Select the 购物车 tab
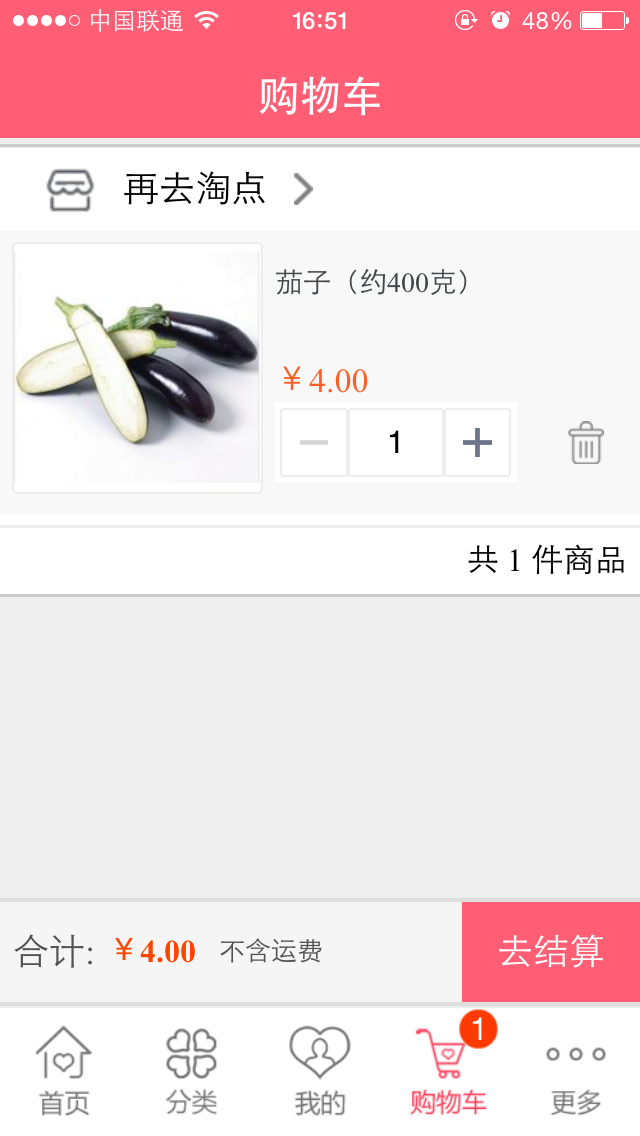The width and height of the screenshot is (640, 1136). pos(448,1071)
